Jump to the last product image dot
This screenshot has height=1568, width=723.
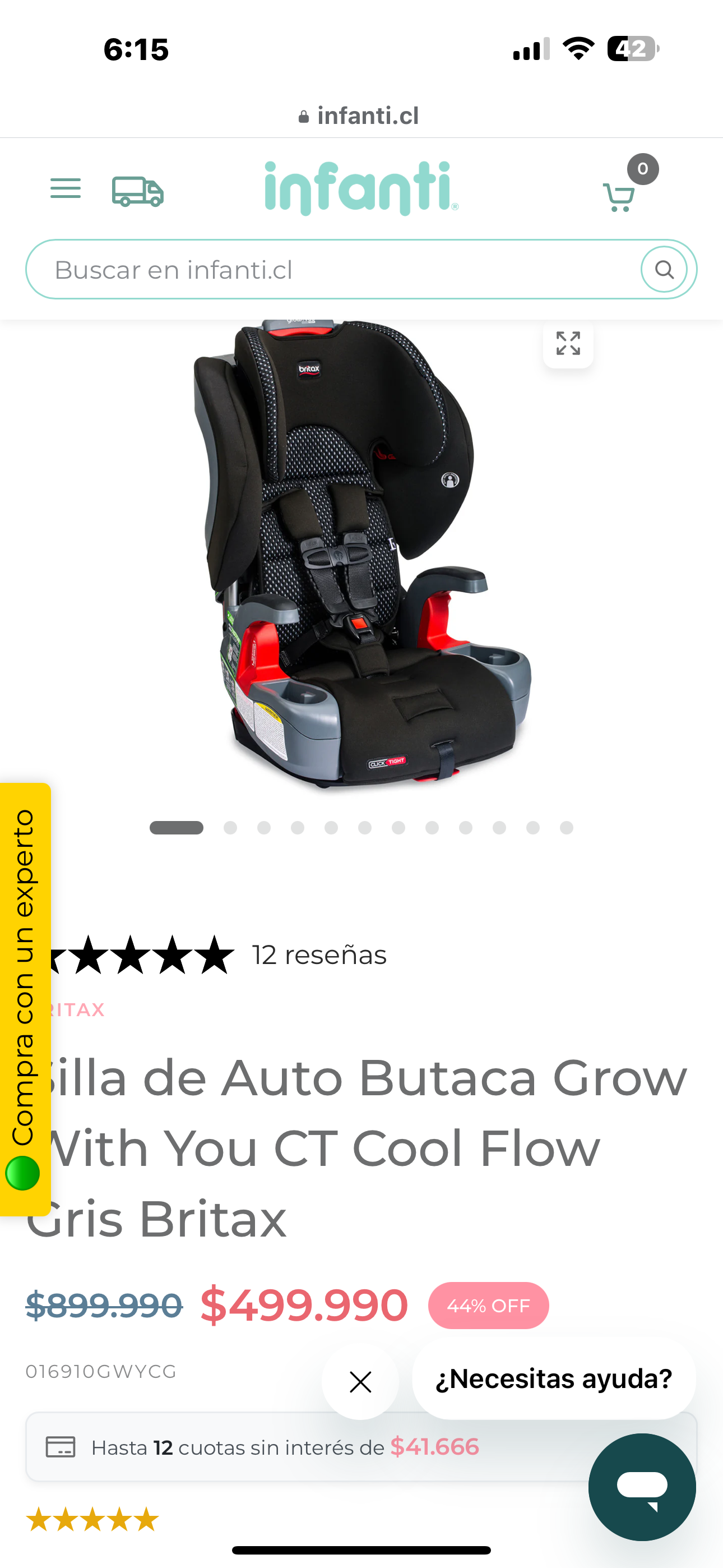click(567, 828)
